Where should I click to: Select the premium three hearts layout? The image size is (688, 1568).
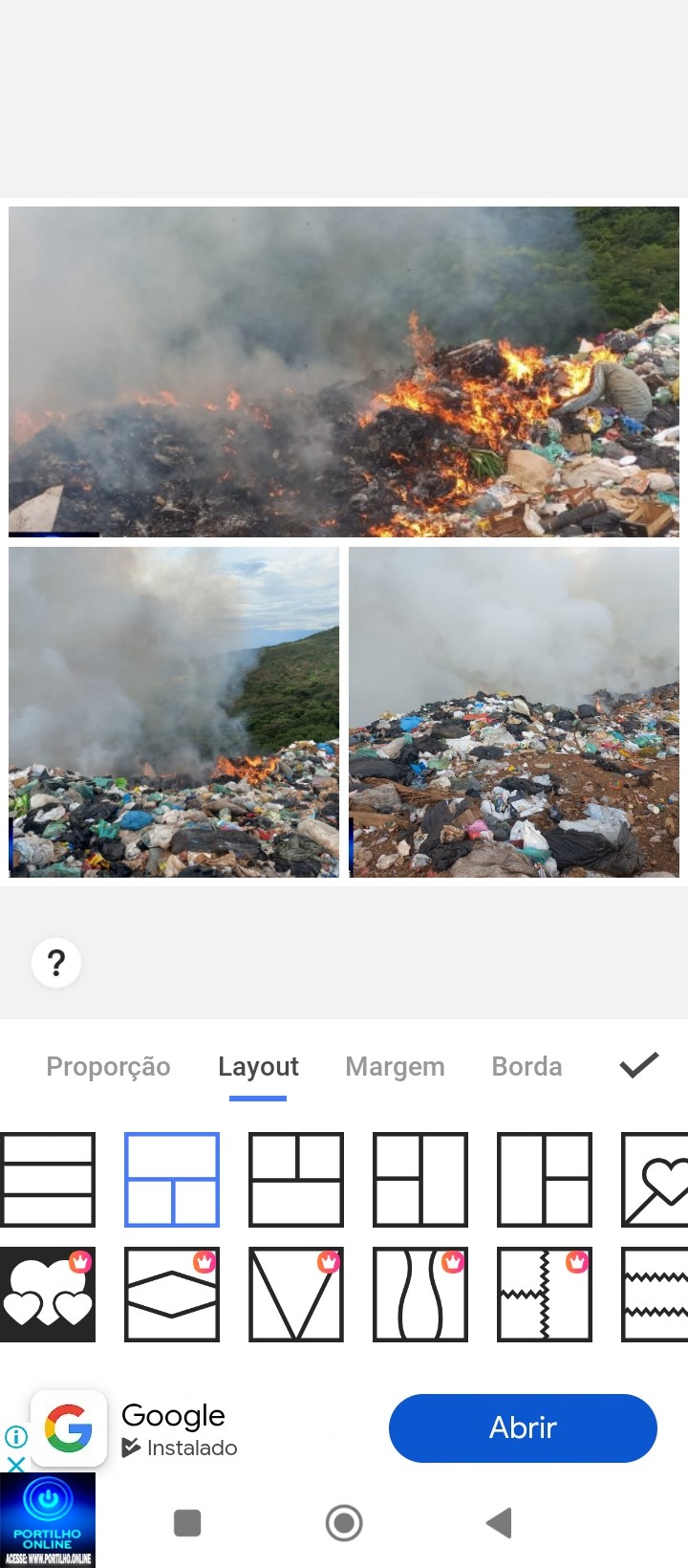pos(48,1295)
